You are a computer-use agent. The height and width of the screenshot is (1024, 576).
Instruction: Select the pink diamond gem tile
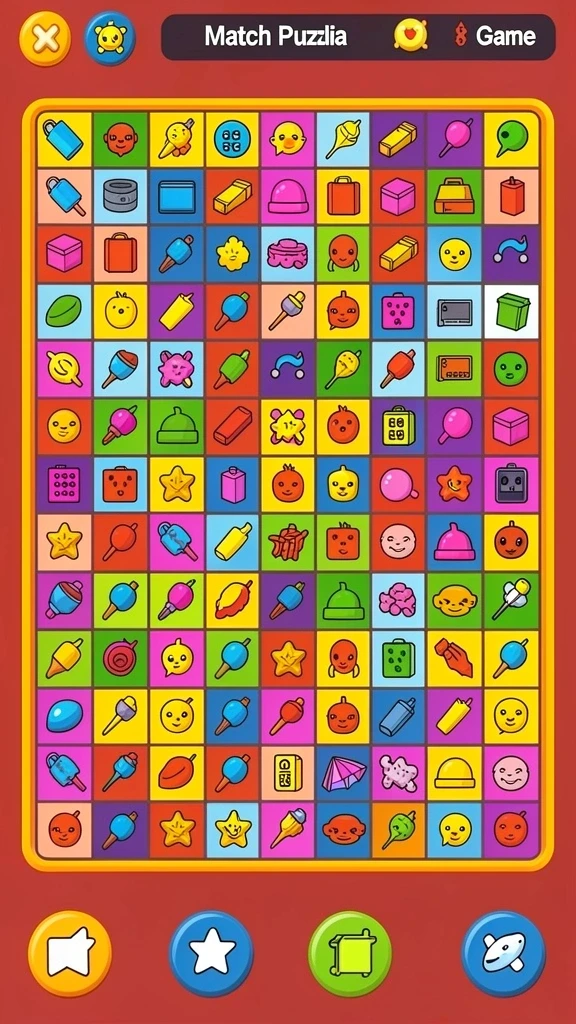point(344,773)
